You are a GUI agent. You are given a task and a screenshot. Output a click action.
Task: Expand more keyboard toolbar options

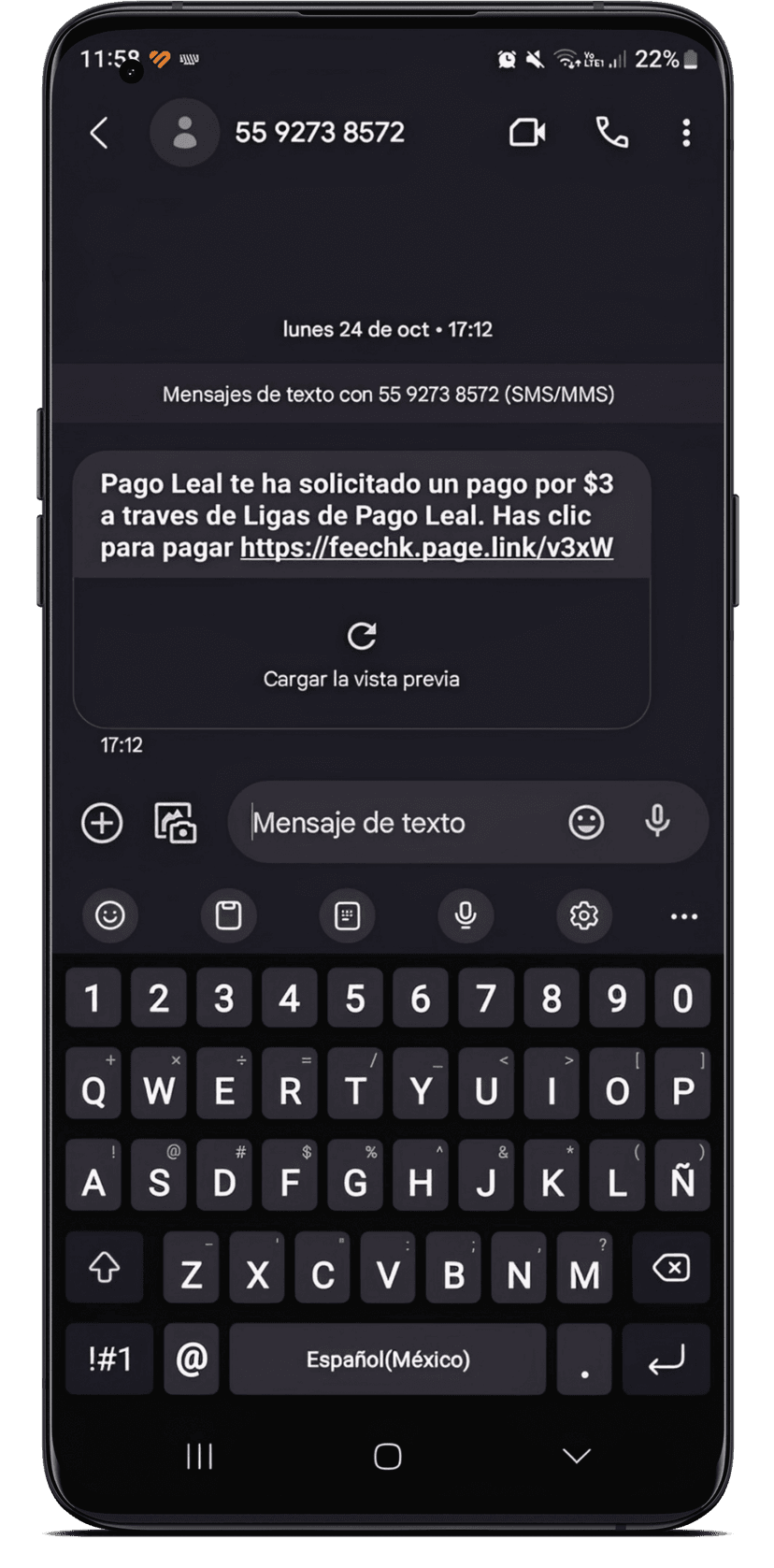pos(684,916)
